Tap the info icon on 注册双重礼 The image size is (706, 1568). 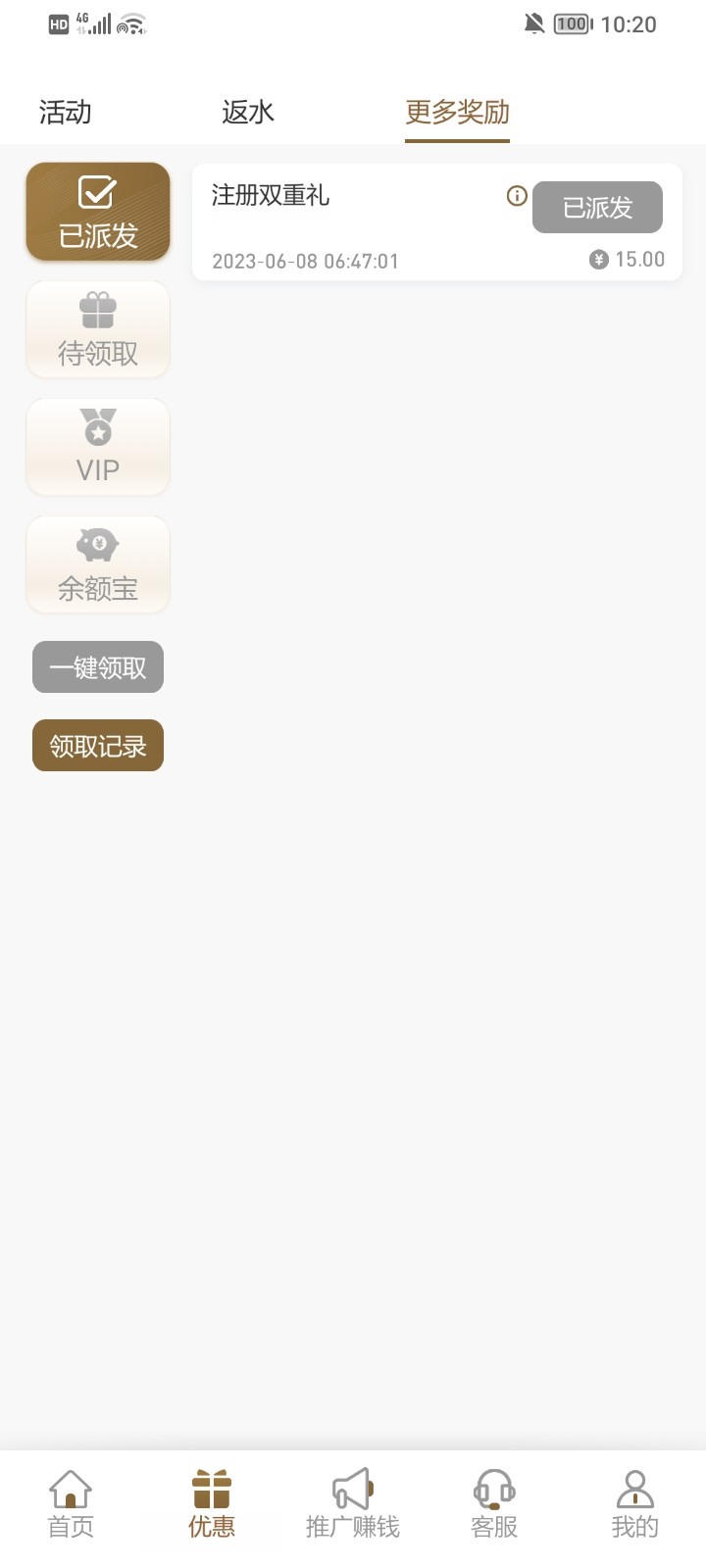coord(517,196)
